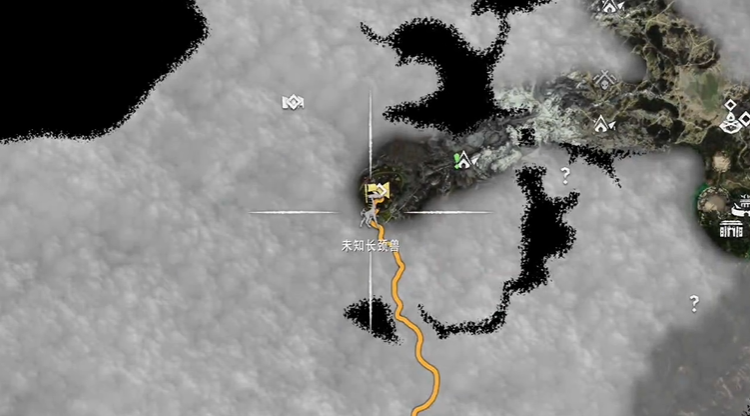Select the white machine site marker on clouds
The height and width of the screenshot is (416, 750).
click(293, 102)
